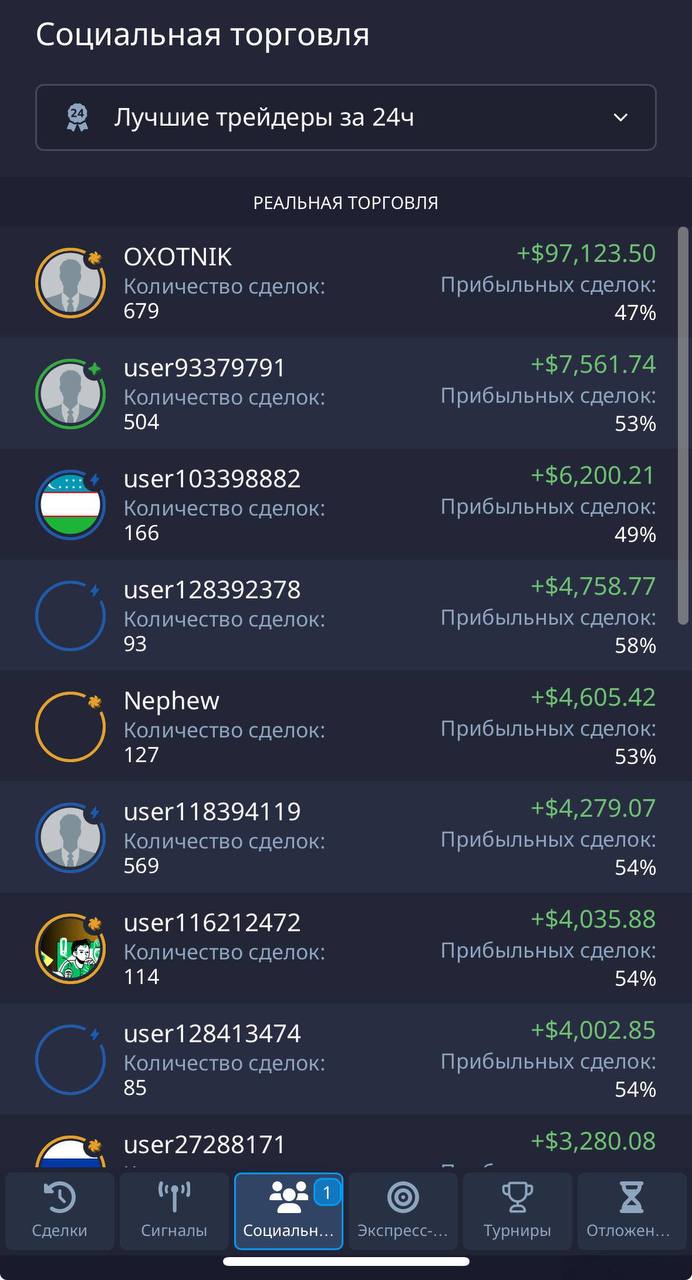Image resolution: width=692 pixels, height=1280 pixels.
Task: Tap the Социальная торговля tab
Action: [288, 1211]
